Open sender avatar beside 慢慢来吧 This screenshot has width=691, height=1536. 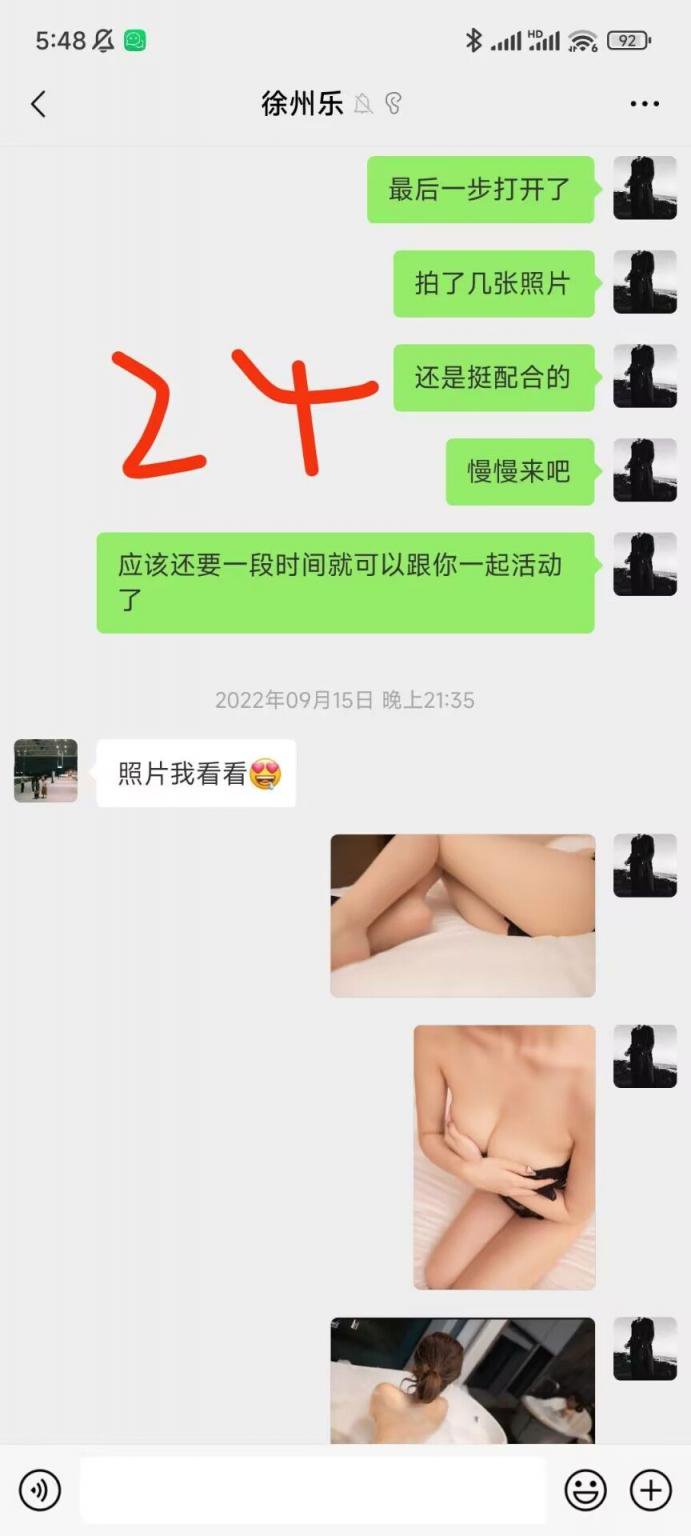click(644, 470)
